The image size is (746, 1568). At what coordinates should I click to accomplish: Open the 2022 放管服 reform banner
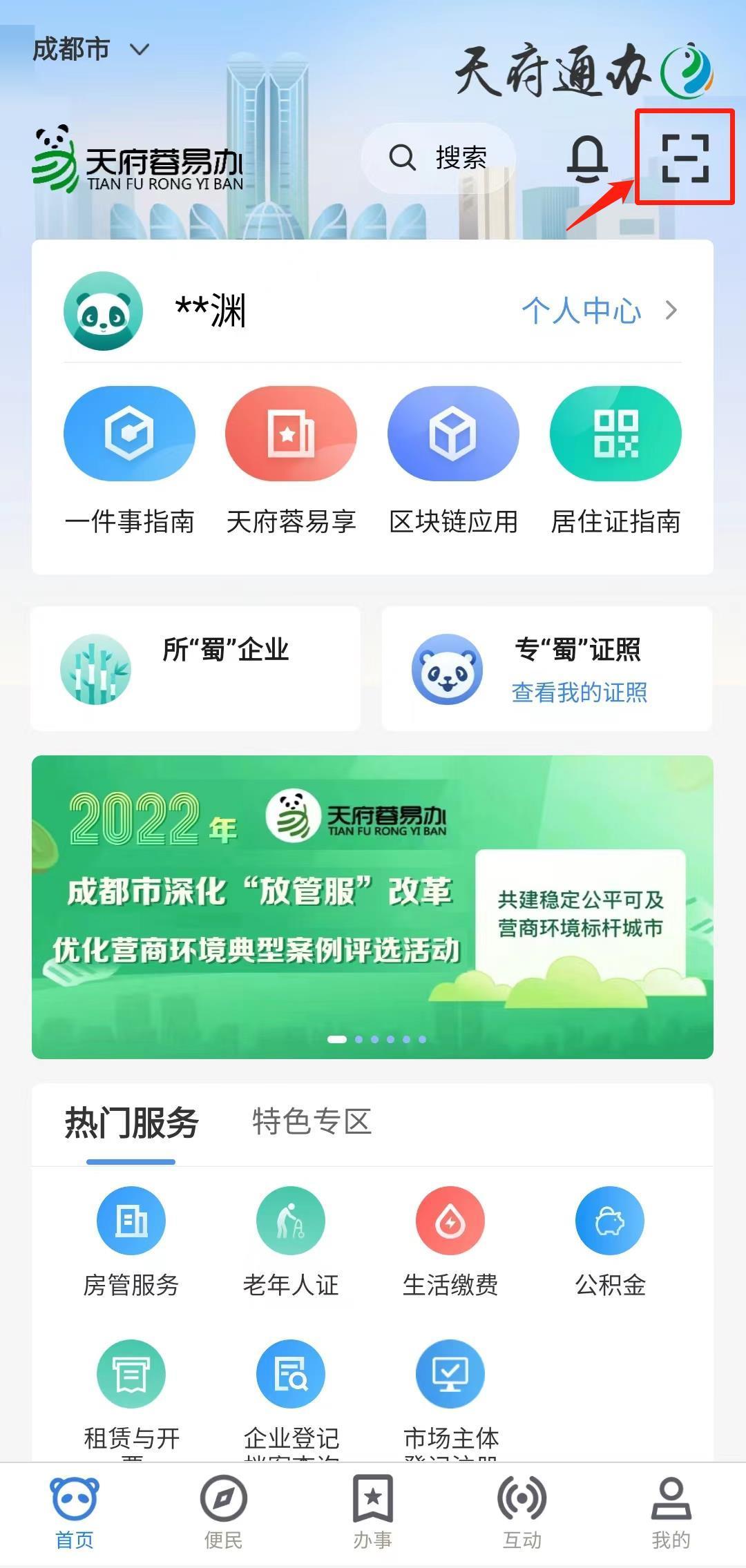372,907
